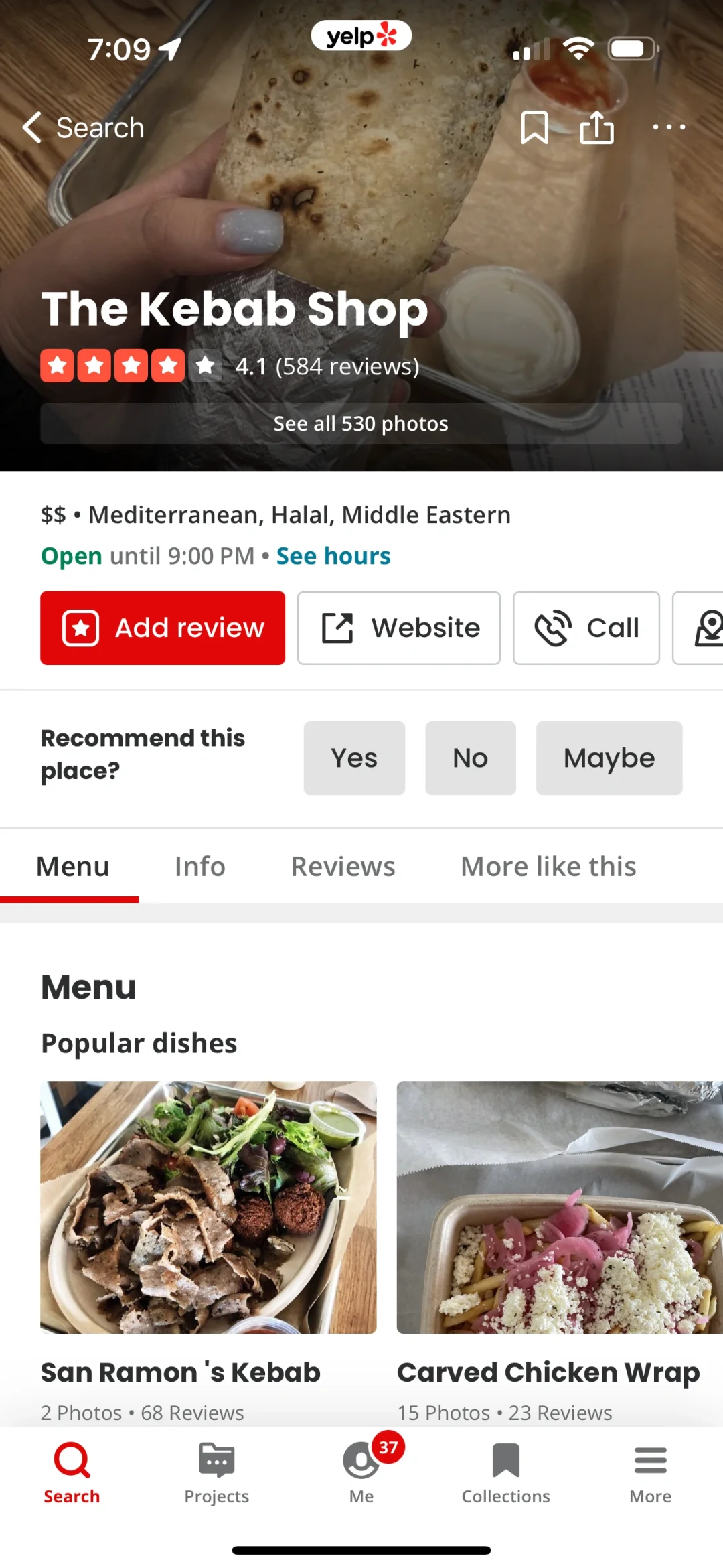Open The Kebab Shop's Website

[398, 628]
